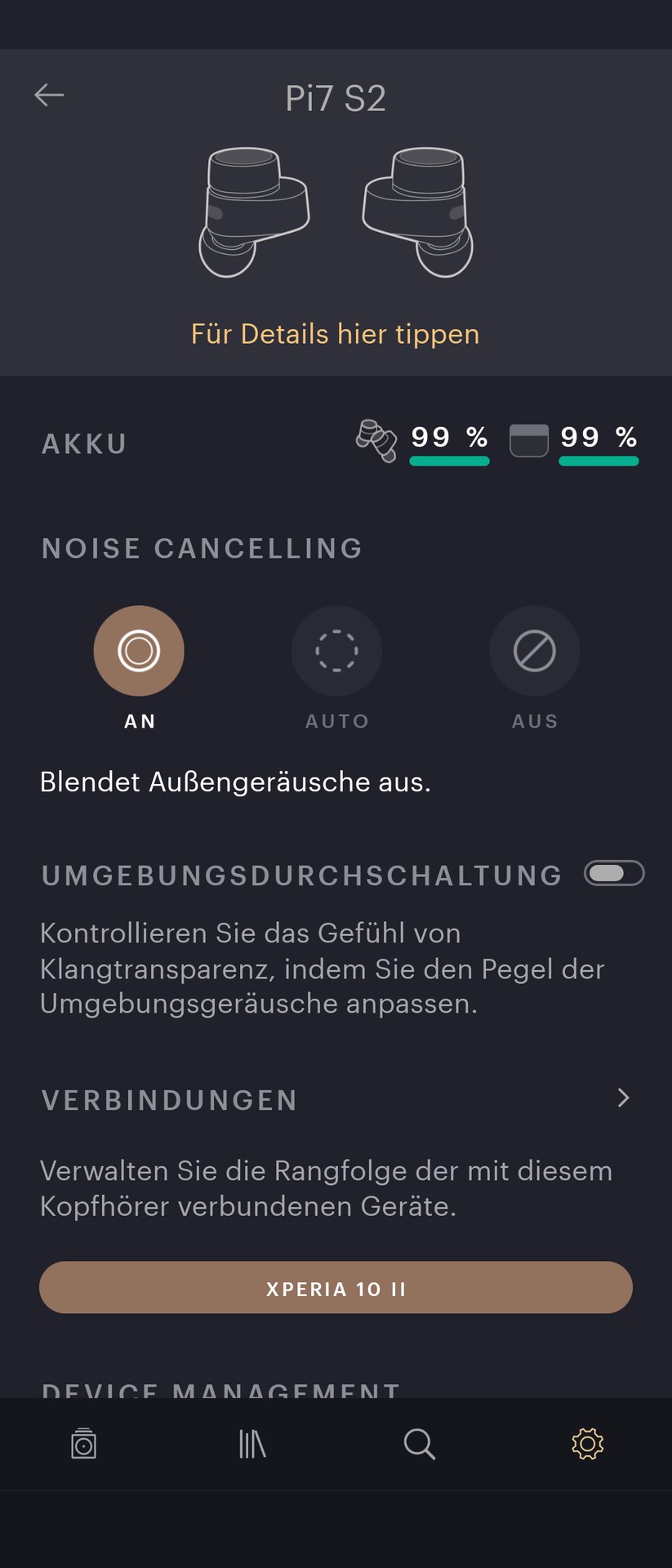Switch noise cancelling to AUS
The image size is (672, 1568).
pyautogui.click(x=534, y=651)
